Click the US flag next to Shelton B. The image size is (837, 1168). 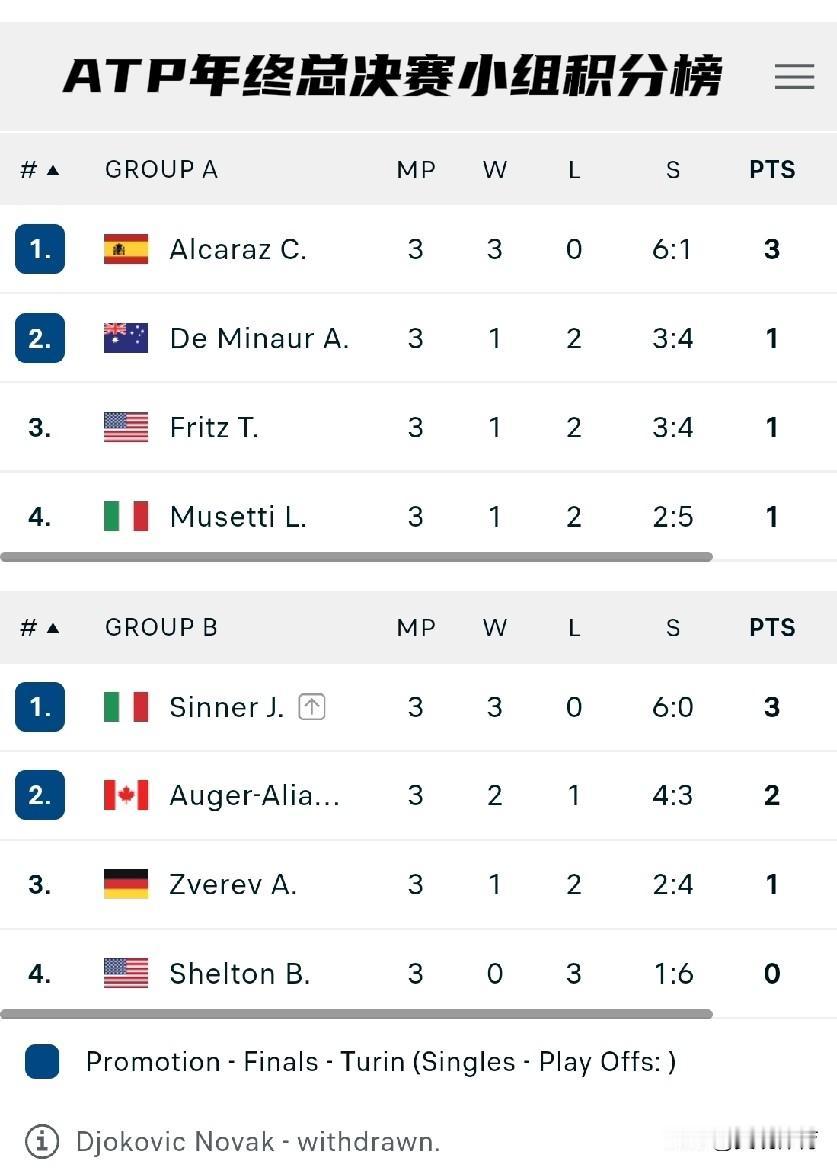tap(125, 973)
